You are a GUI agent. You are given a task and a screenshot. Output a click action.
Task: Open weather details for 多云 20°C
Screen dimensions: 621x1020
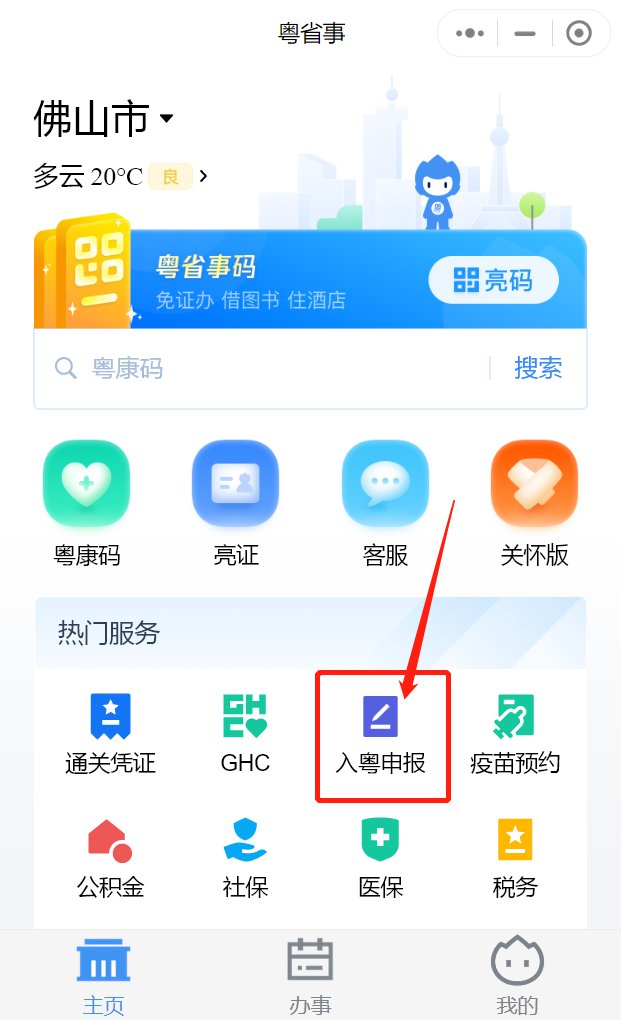(120, 177)
